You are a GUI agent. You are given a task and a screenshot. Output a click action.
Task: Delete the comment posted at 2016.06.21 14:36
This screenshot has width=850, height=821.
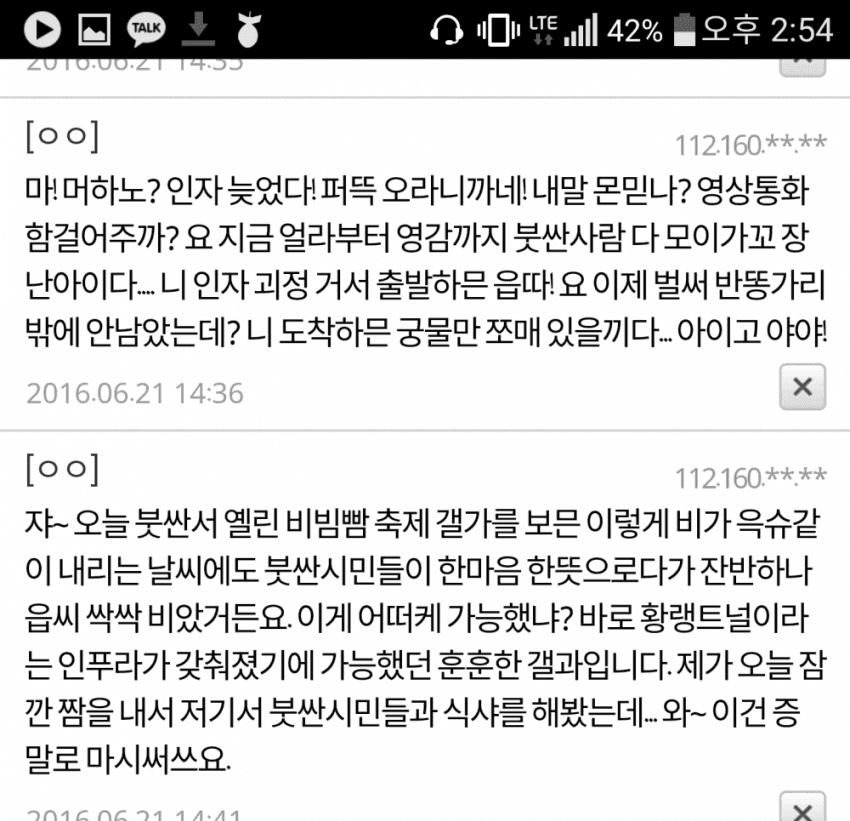coord(801,387)
